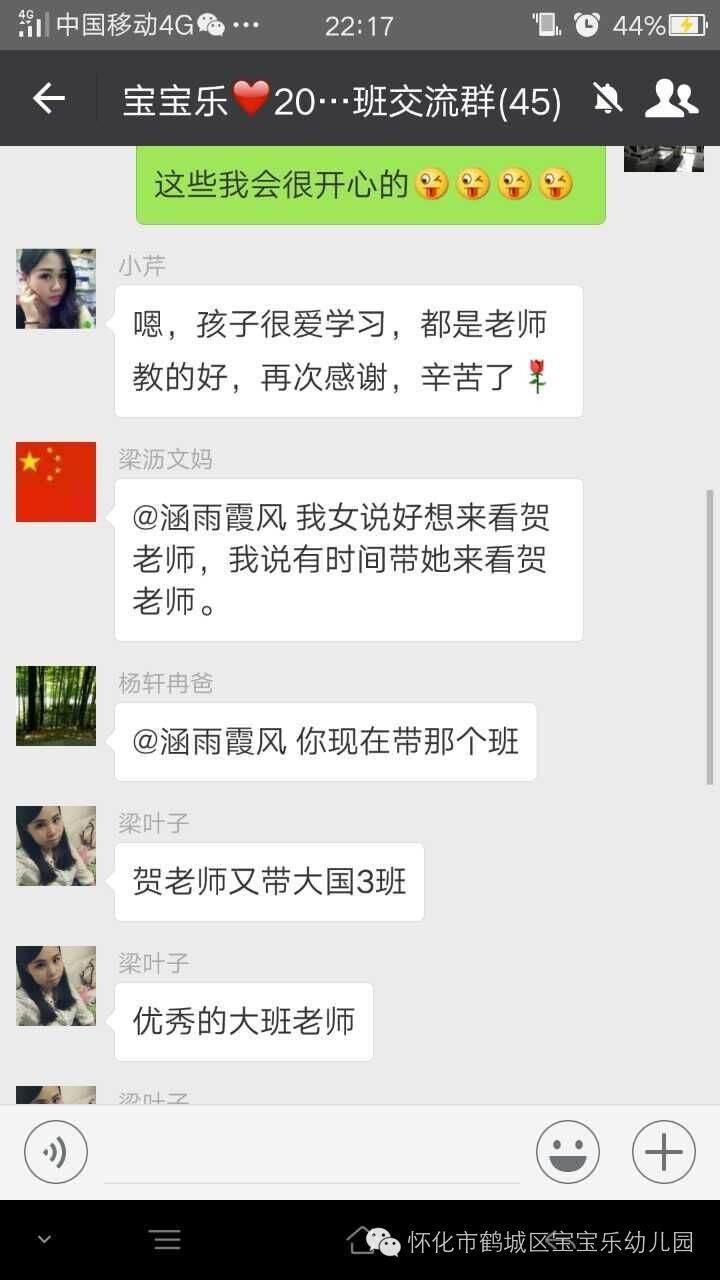This screenshot has height=1280, width=720.
Task: Open the plus attachments menu
Action: 664,1152
